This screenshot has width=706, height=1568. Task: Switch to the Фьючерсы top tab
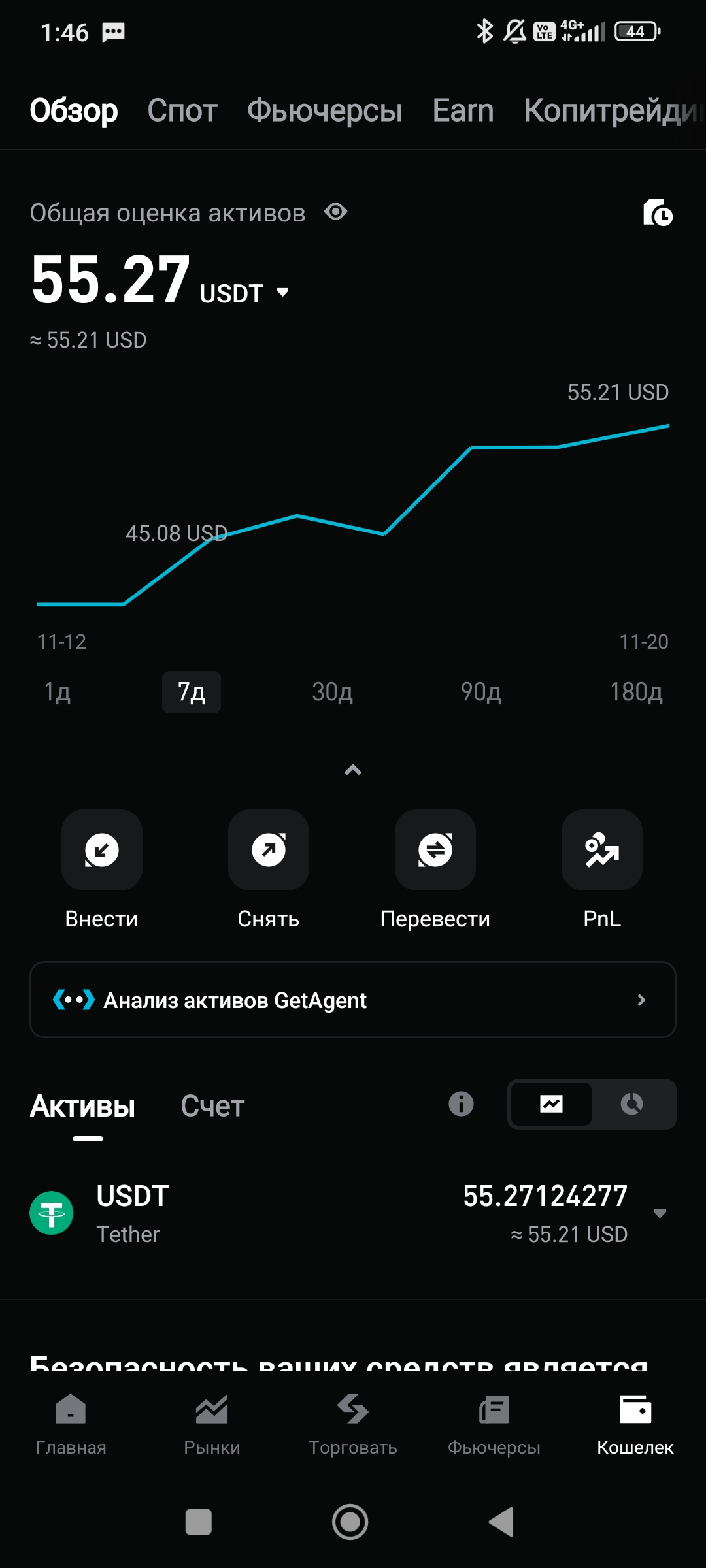click(x=324, y=110)
